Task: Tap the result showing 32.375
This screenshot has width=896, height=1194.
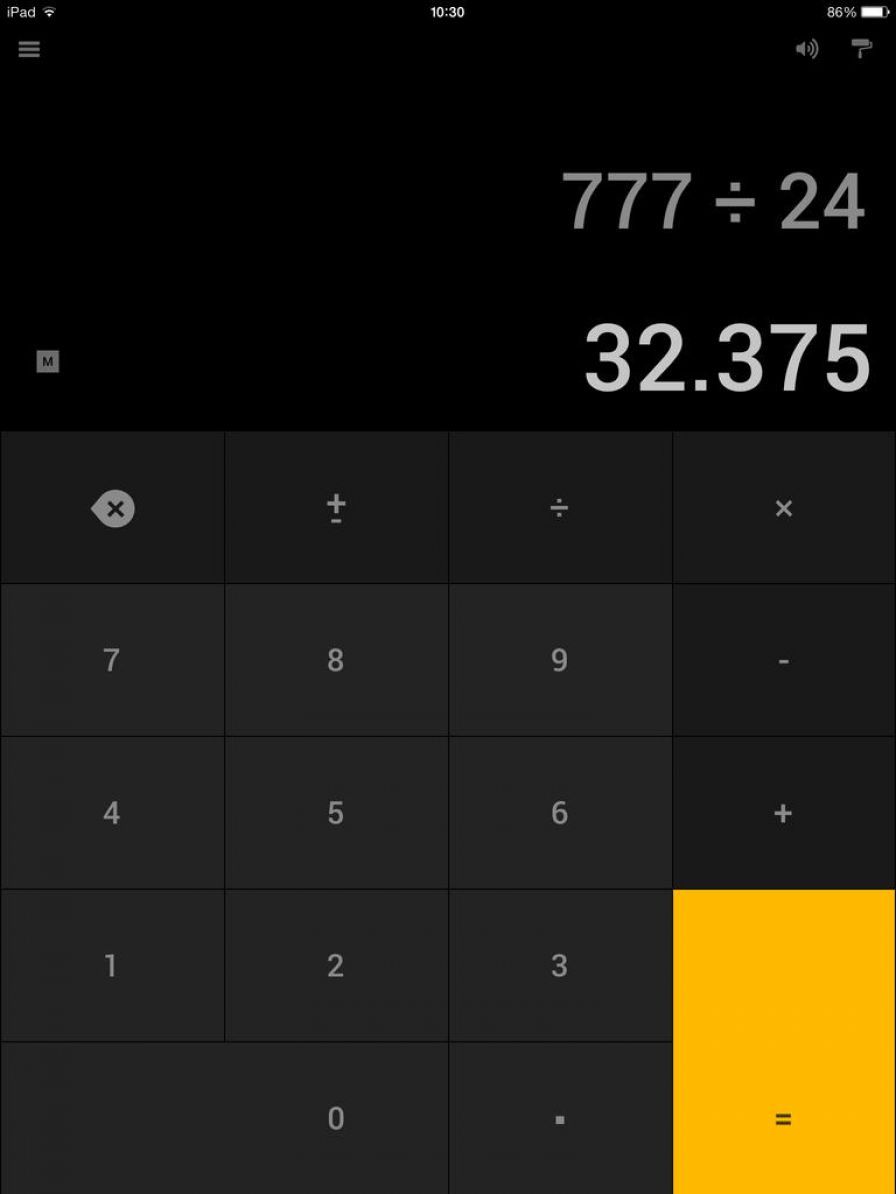Action: (727, 358)
